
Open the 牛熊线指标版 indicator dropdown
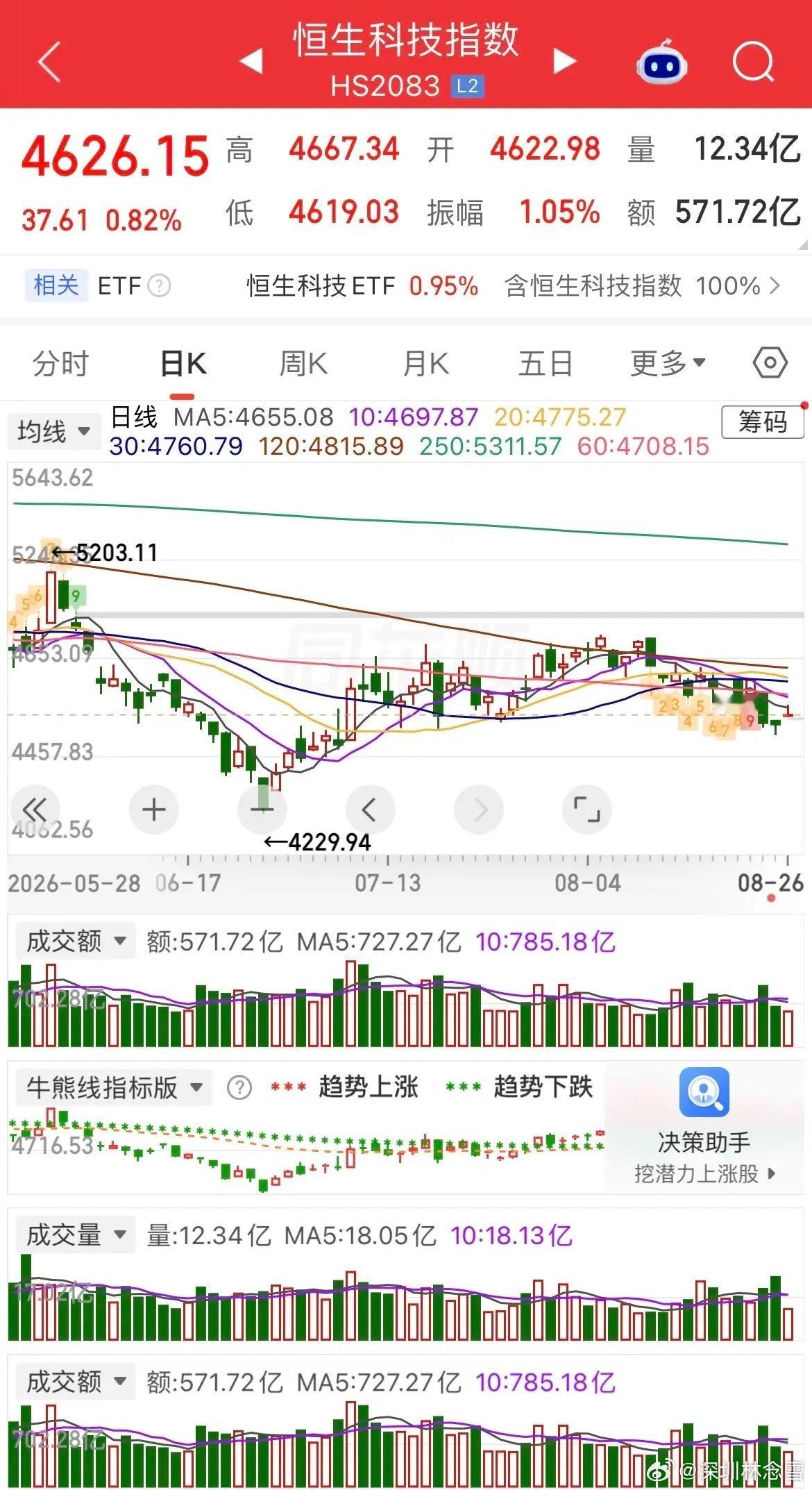click(115, 1087)
